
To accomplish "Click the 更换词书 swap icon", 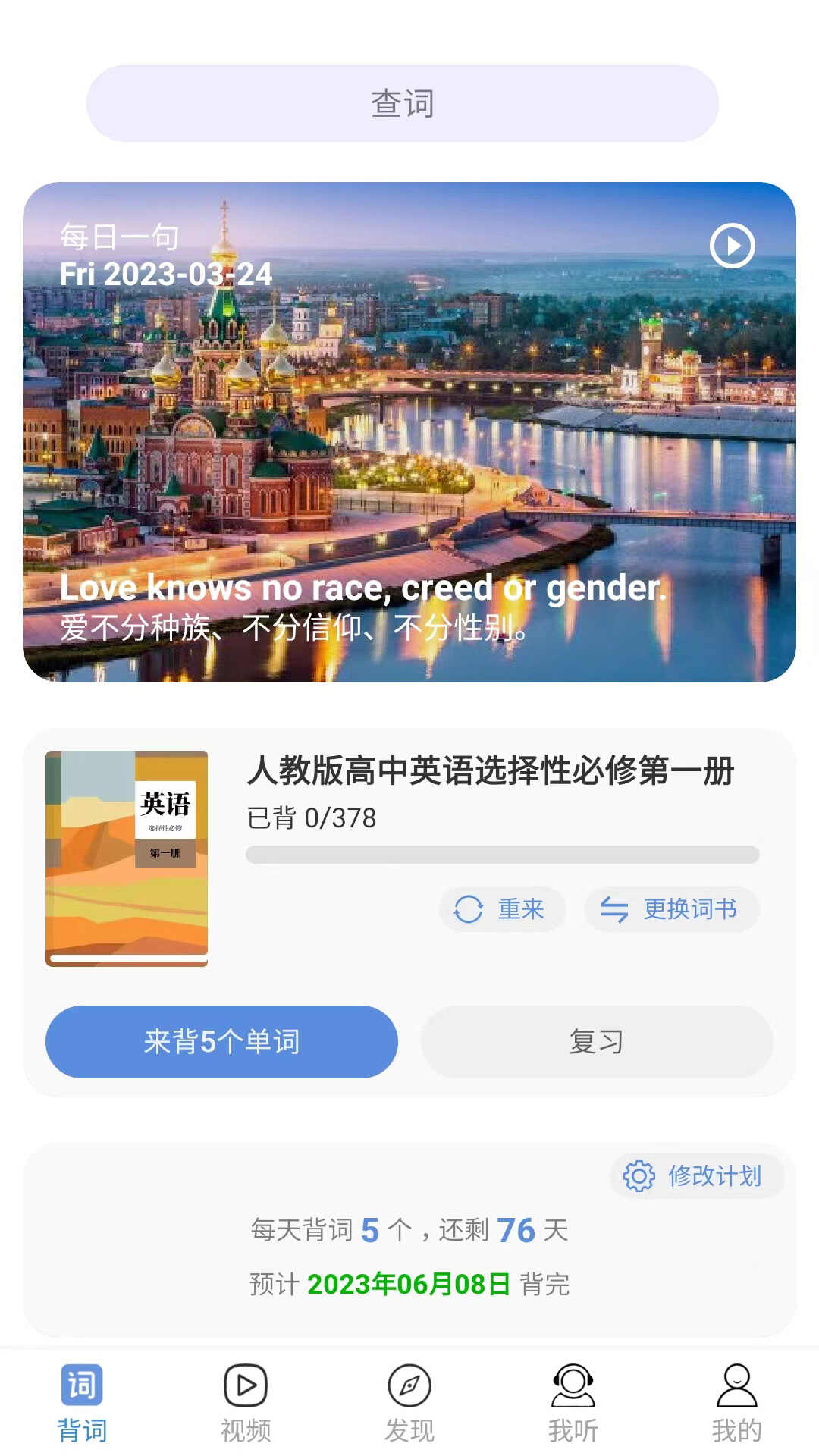I will [616, 909].
